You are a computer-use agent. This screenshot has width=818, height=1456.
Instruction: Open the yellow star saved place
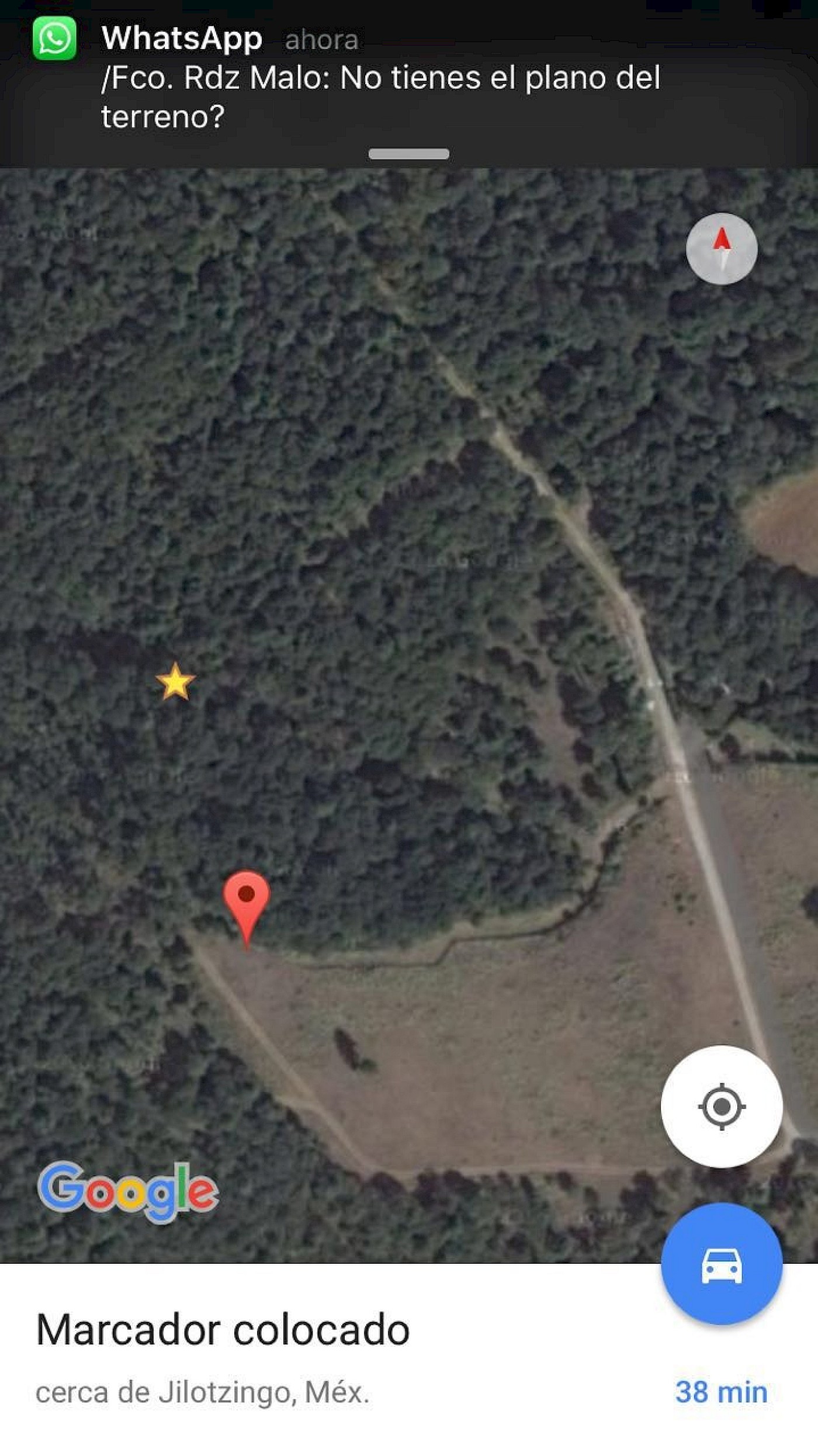pyautogui.click(x=175, y=681)
